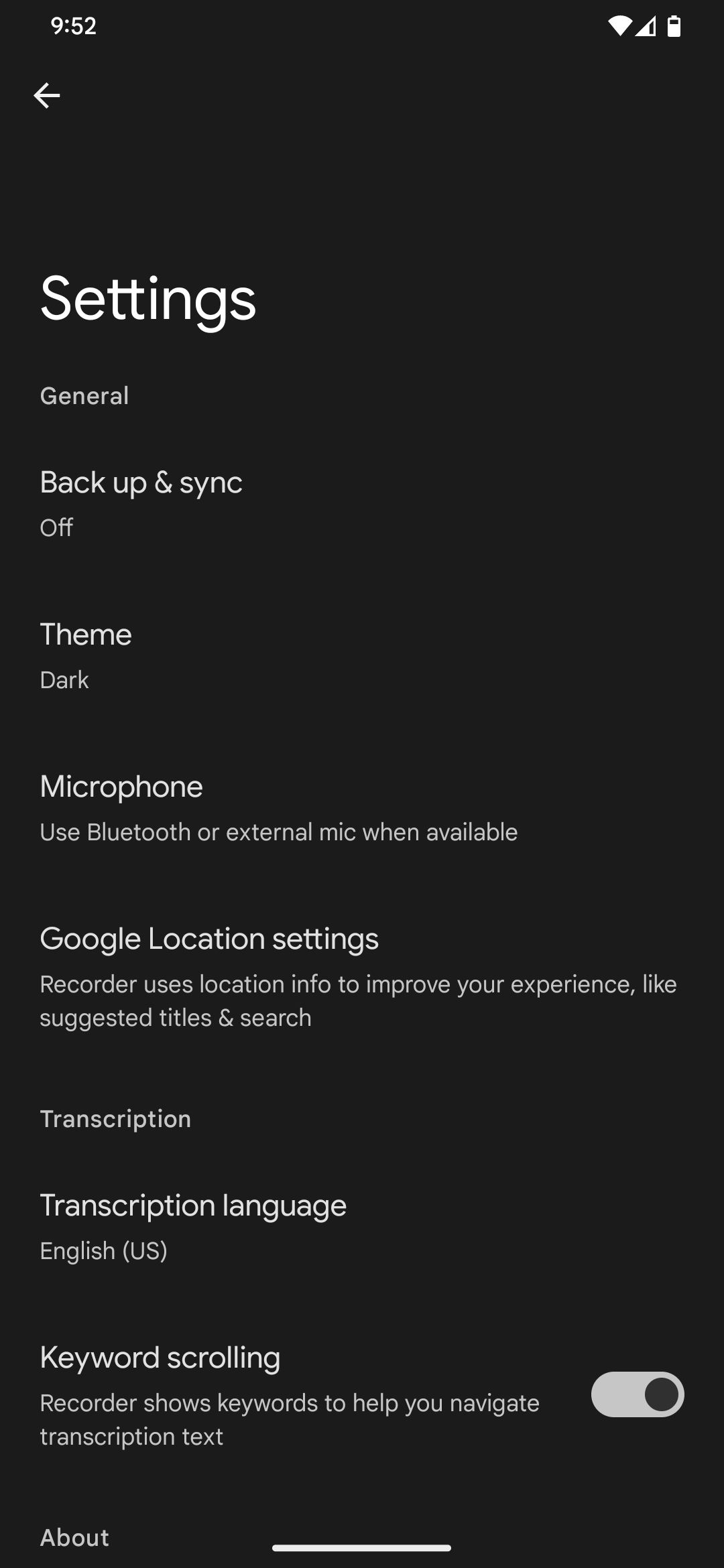The image size is (724, 1568).
Task: Open the Back up & sync setting
Action: tap(141, 482)
